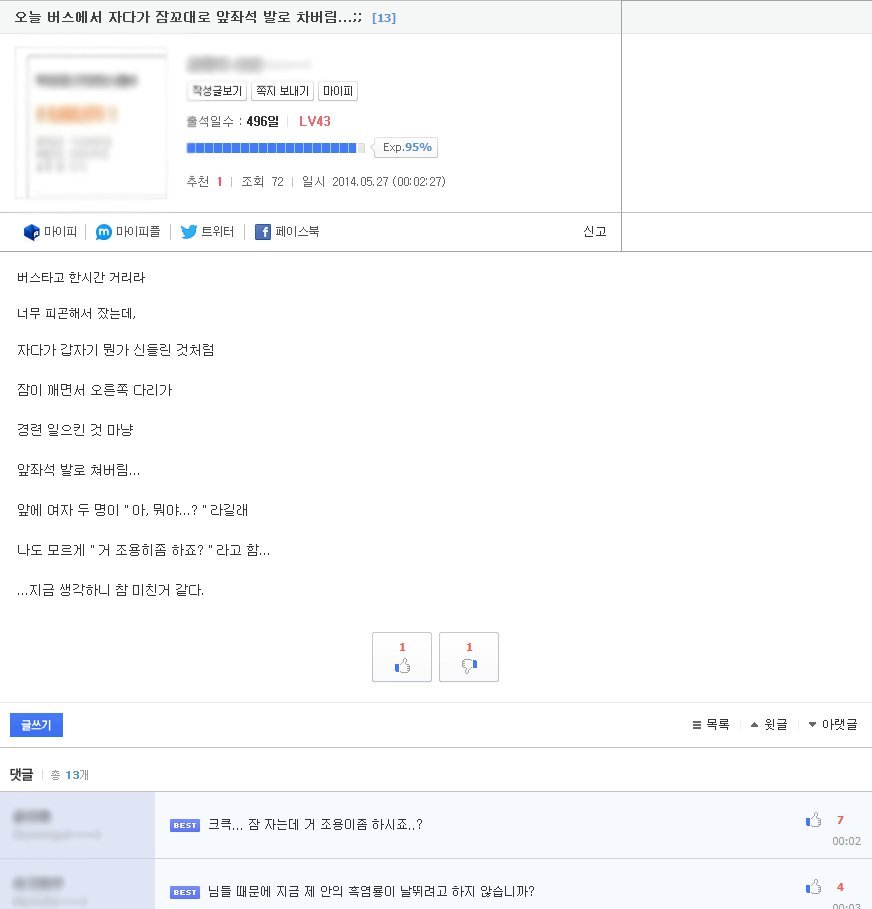
Task: Like the comment '거 조용히좀 하시죠'
Action: pos(814,820)
